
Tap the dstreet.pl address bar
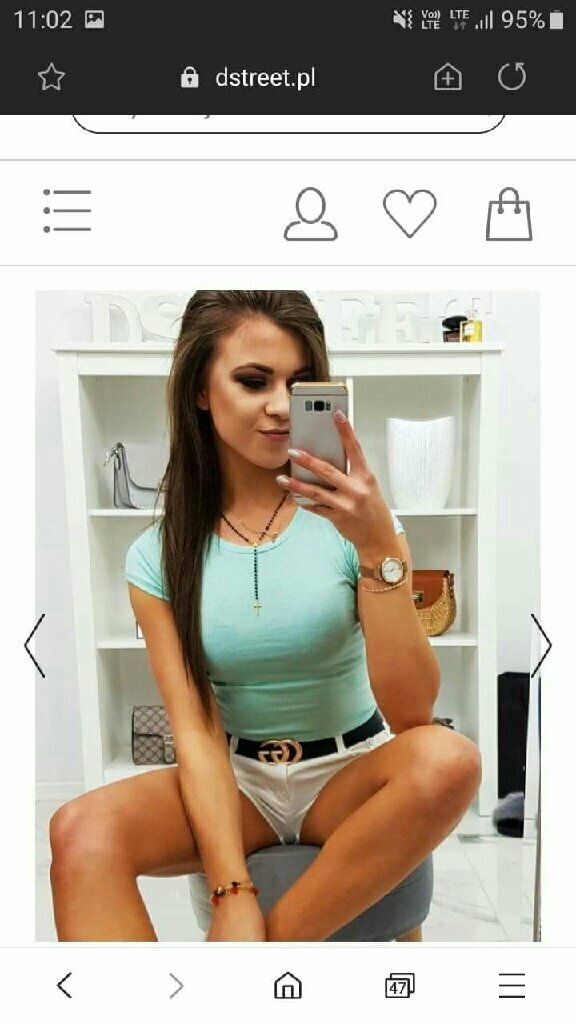tap(248, 78)
